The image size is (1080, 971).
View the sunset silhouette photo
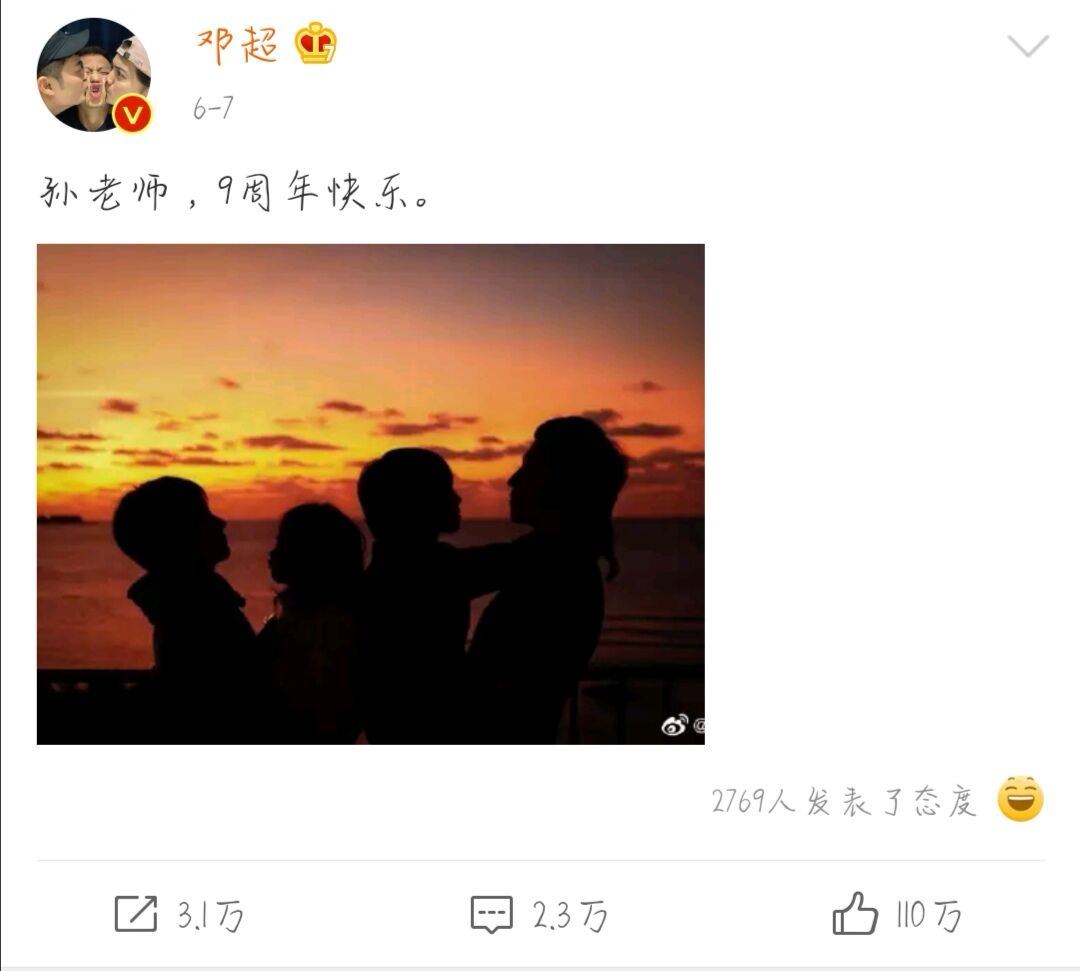pyautogui.click(x=370, y=494)
